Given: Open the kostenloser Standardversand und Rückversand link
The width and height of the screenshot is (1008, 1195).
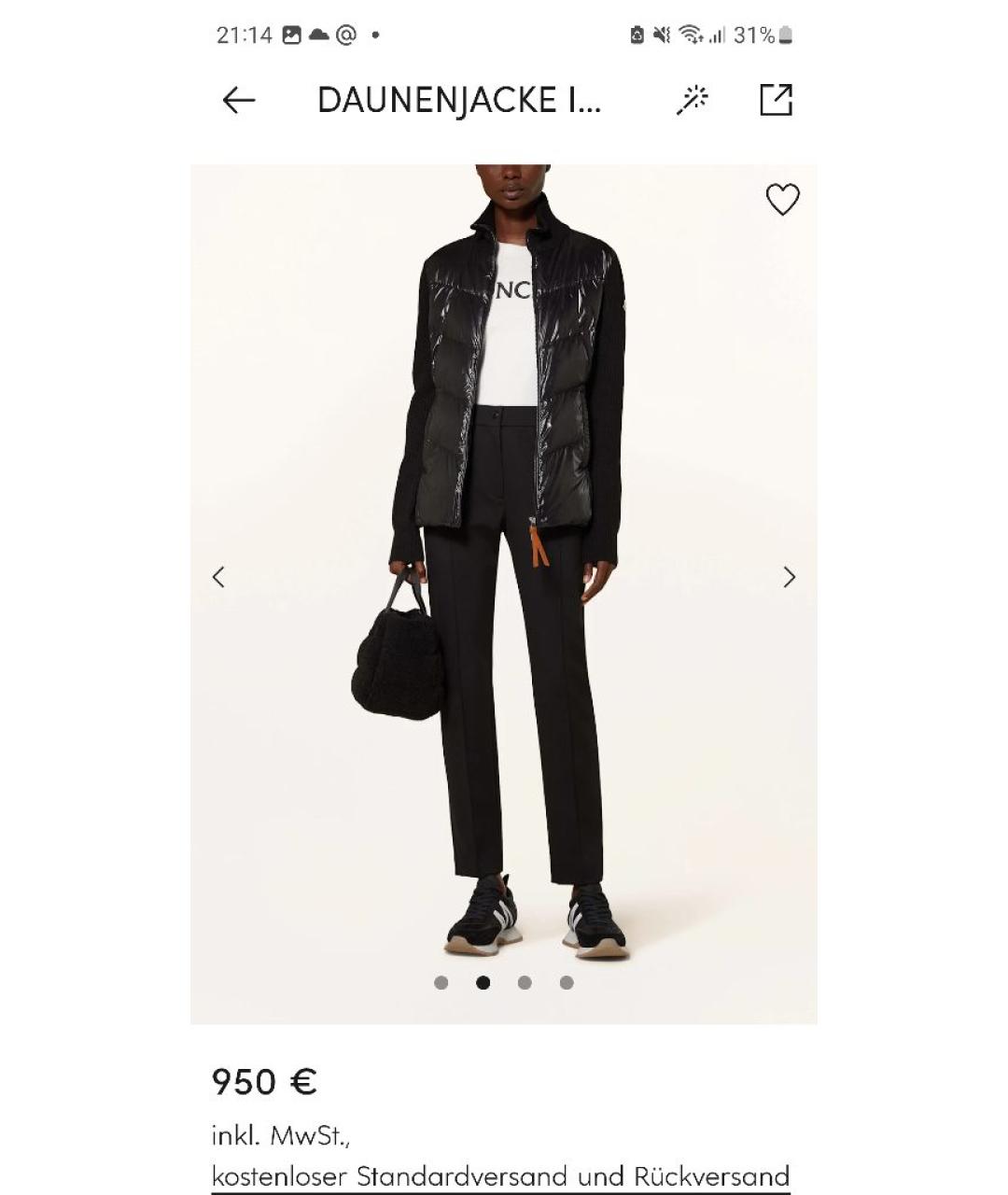Looking at the screenshot, I should tap(500, 1175).
